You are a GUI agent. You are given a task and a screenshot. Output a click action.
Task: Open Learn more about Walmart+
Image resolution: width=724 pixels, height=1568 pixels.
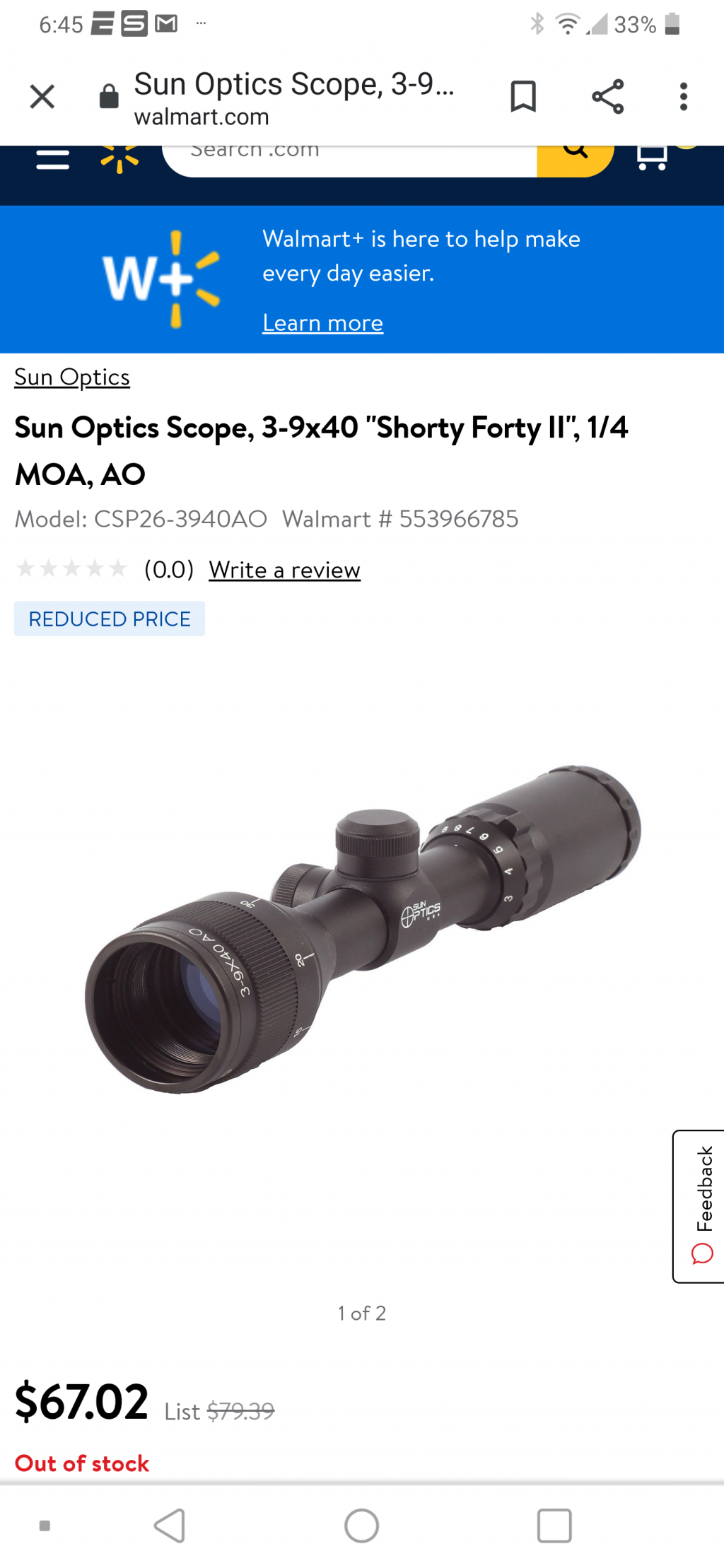point(322,323)
